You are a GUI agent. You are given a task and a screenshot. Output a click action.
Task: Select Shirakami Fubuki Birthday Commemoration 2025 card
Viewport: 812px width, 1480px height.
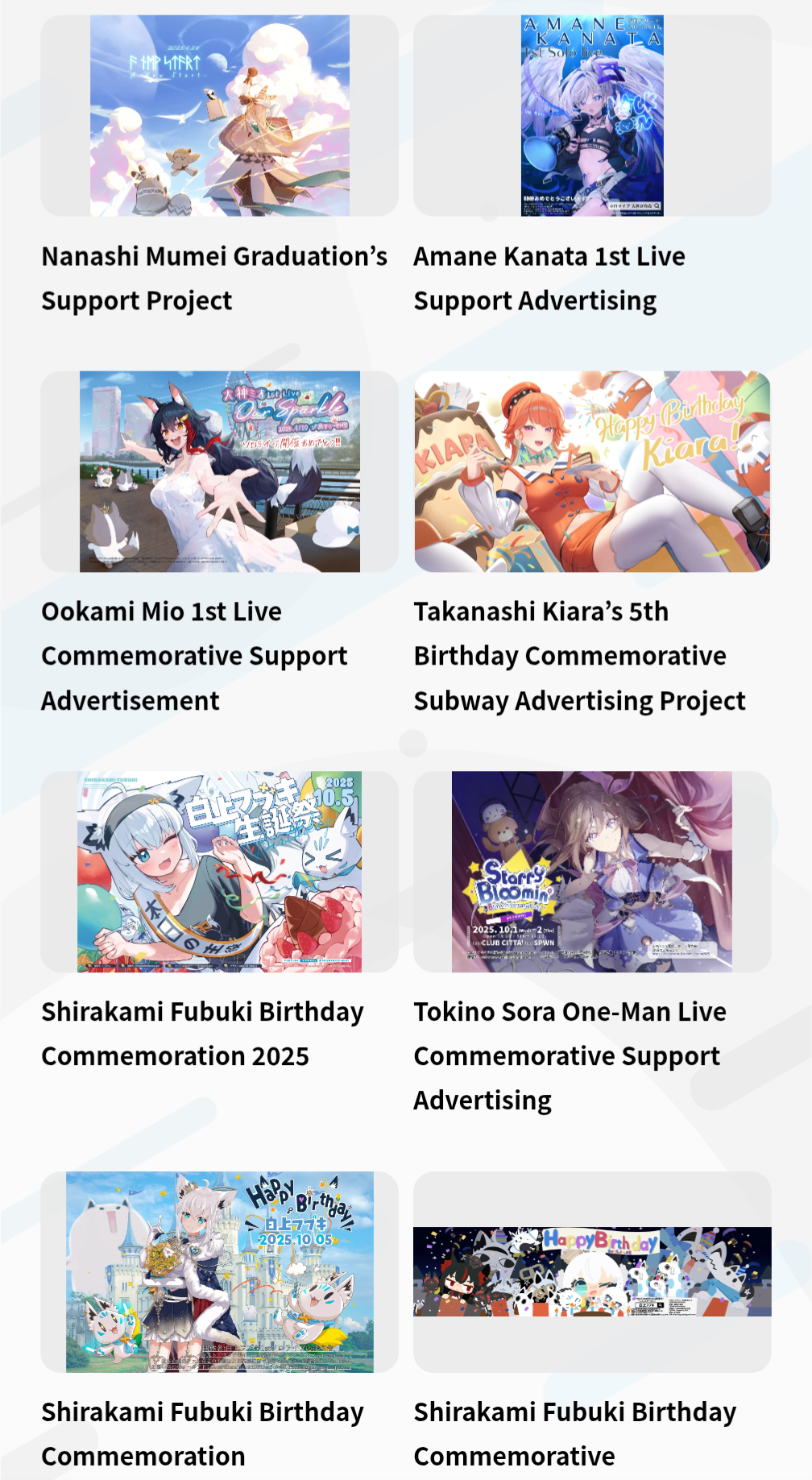pyautogui.click(x=219, y=872)
